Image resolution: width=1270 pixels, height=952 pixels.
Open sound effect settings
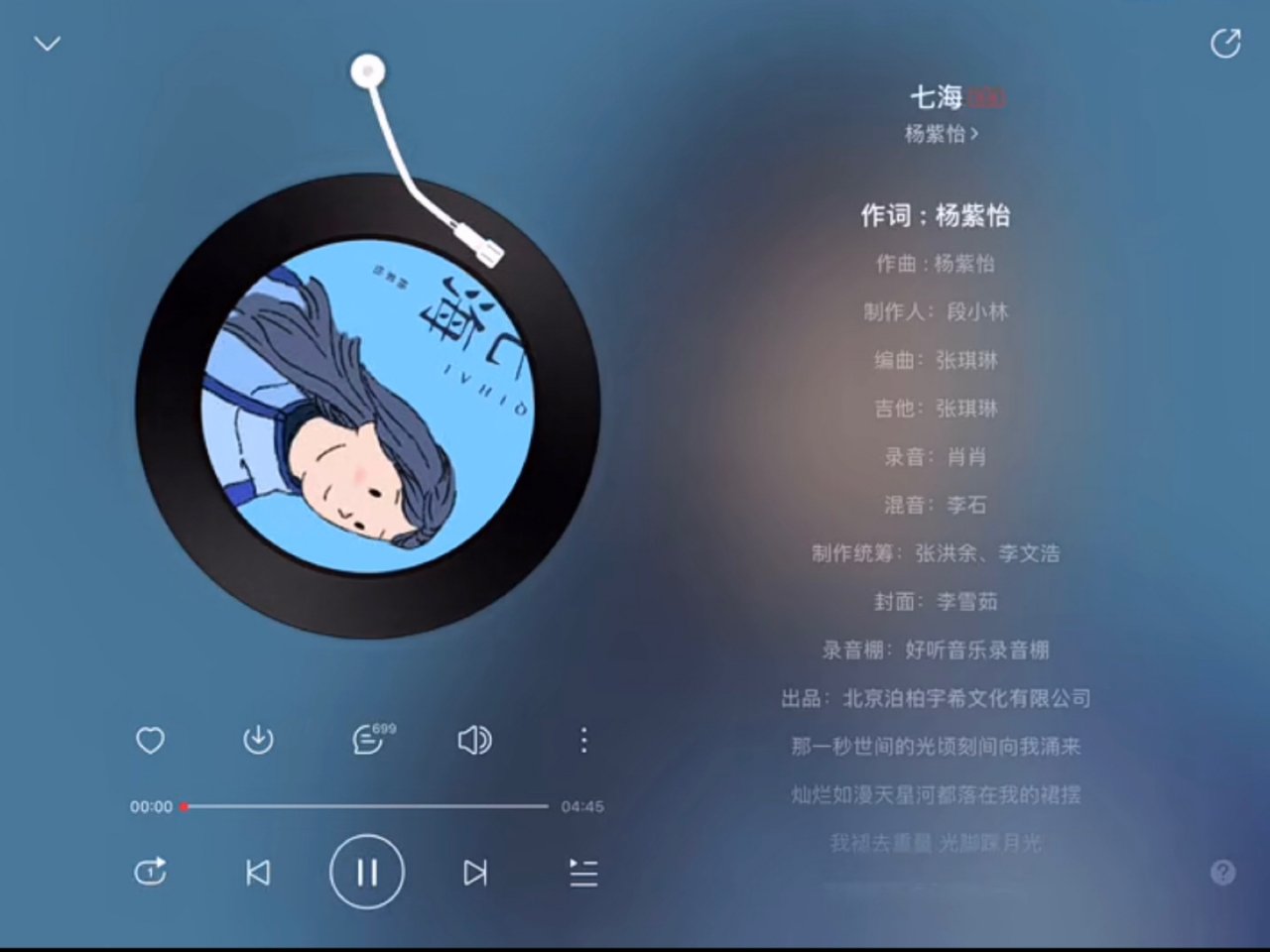tap(474, 740)
